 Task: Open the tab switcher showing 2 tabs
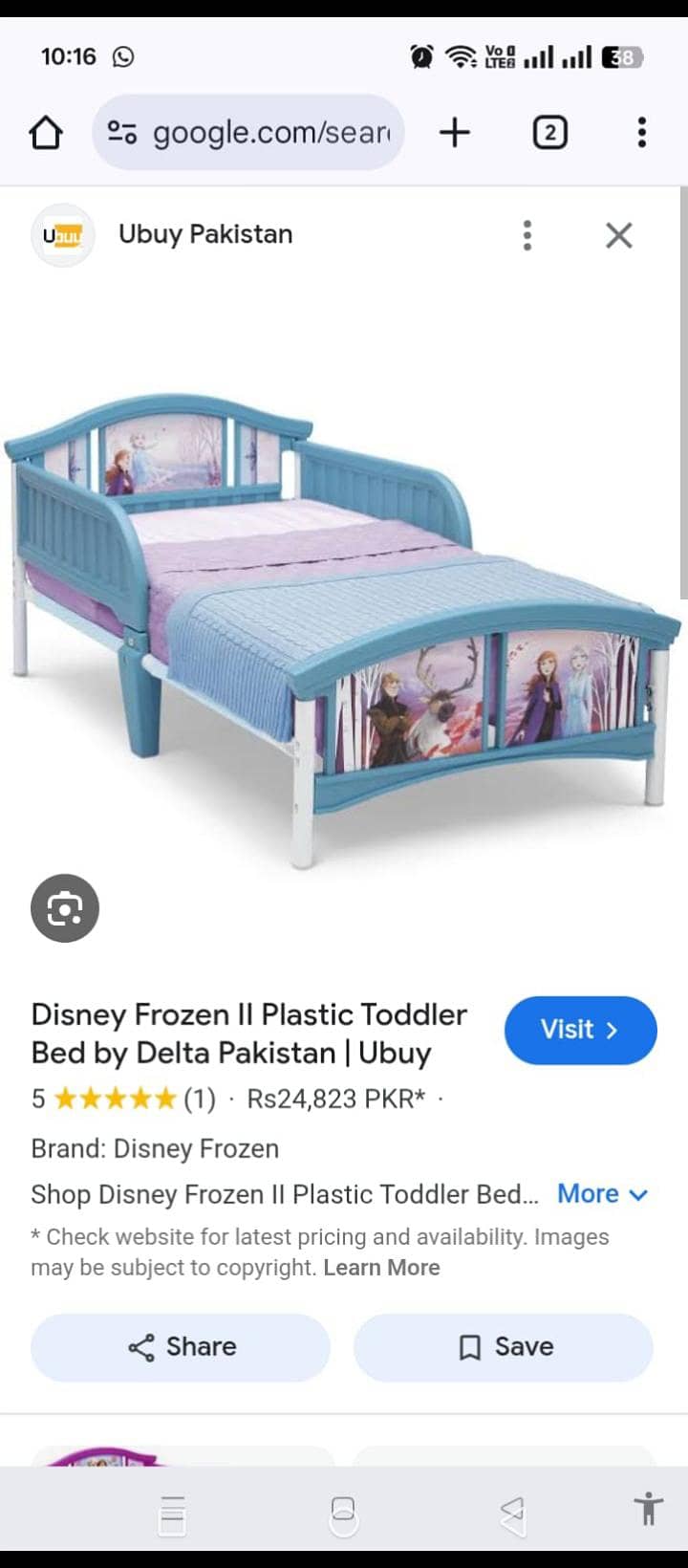(549, 133)
